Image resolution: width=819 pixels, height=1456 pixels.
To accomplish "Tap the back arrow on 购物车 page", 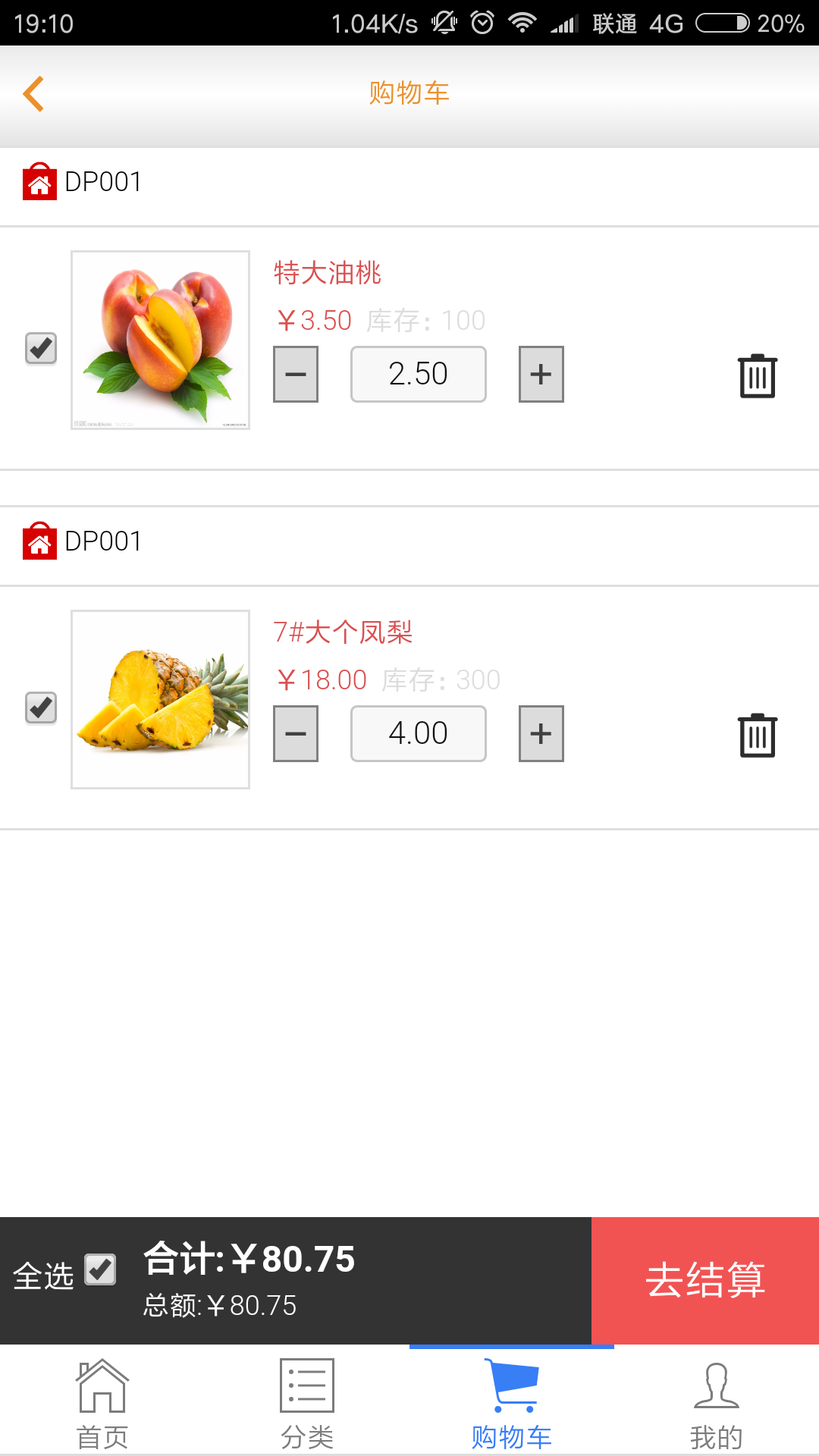I will click(33, 93).
